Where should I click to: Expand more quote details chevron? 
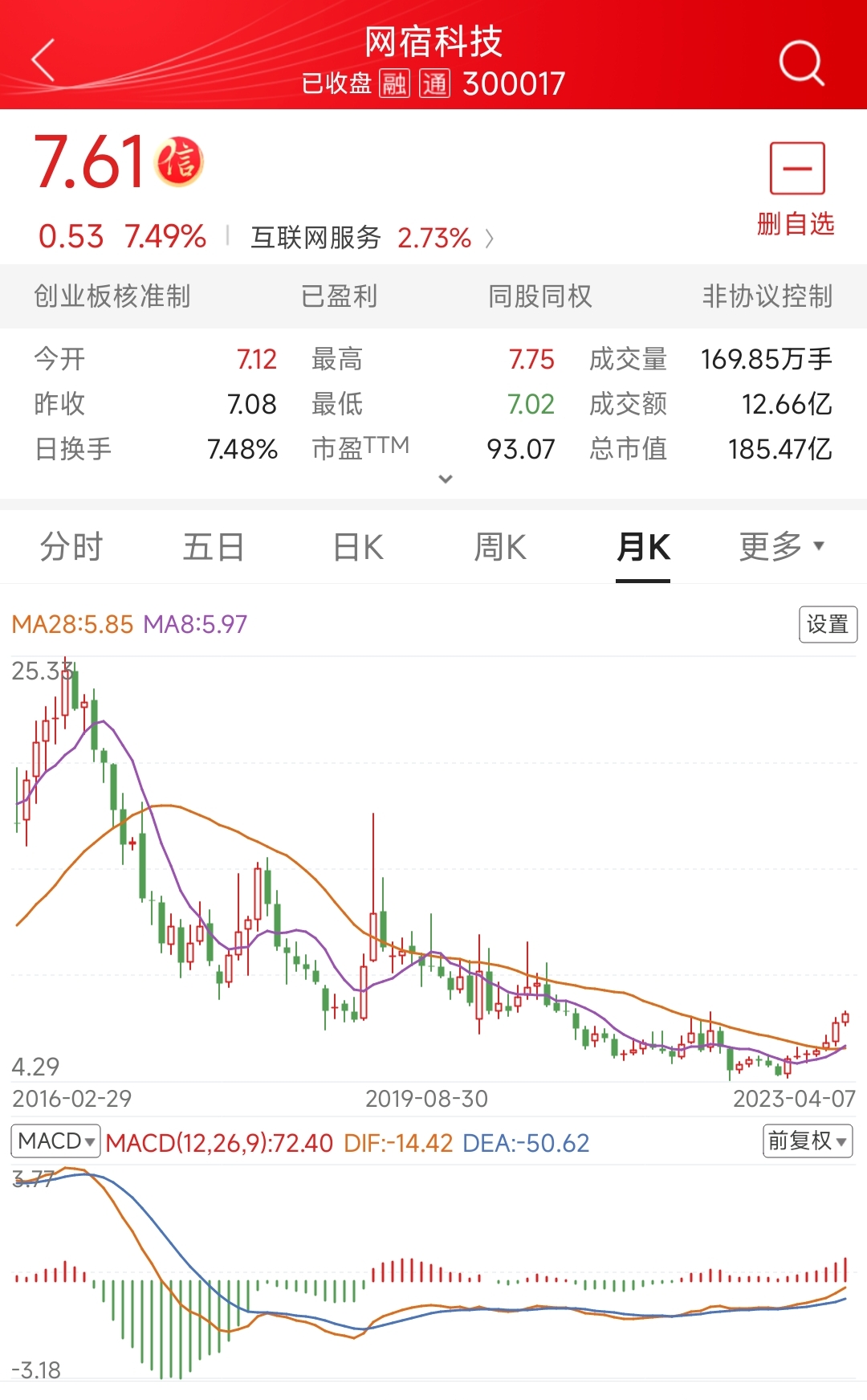[446, 480]
